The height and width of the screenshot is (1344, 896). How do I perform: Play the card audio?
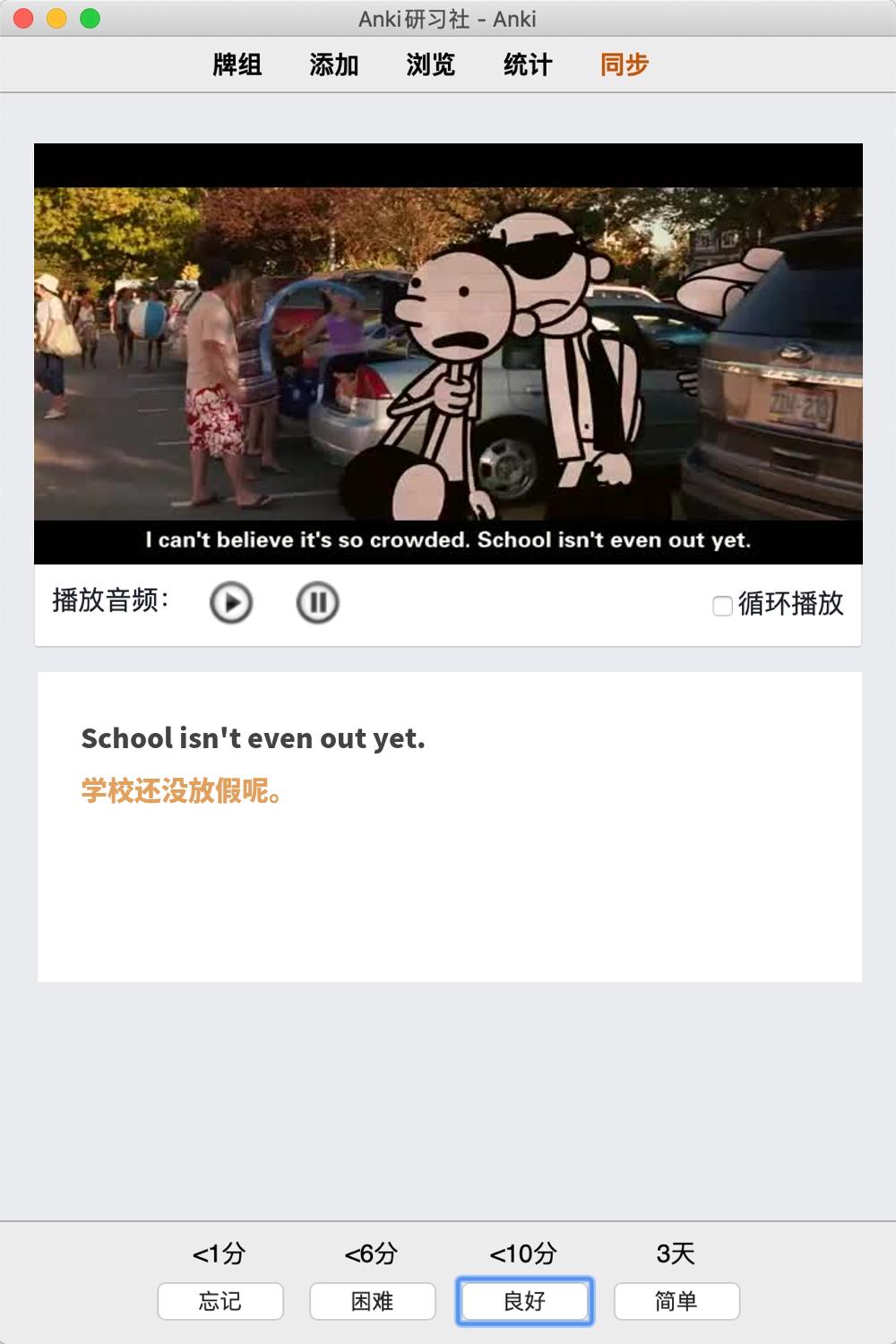point(231,602)
